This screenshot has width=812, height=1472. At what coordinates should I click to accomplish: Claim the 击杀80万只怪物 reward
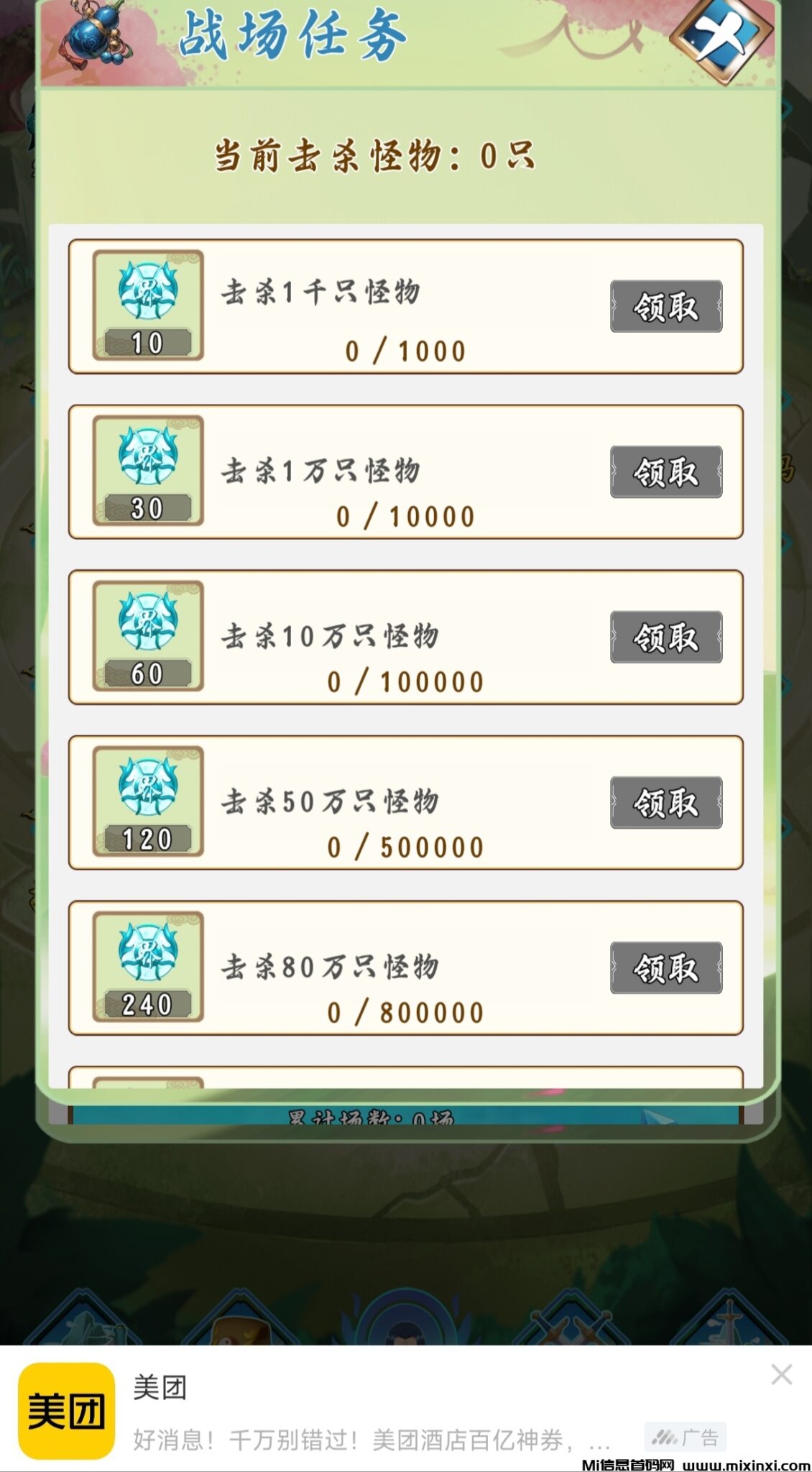tap(665, 968)
